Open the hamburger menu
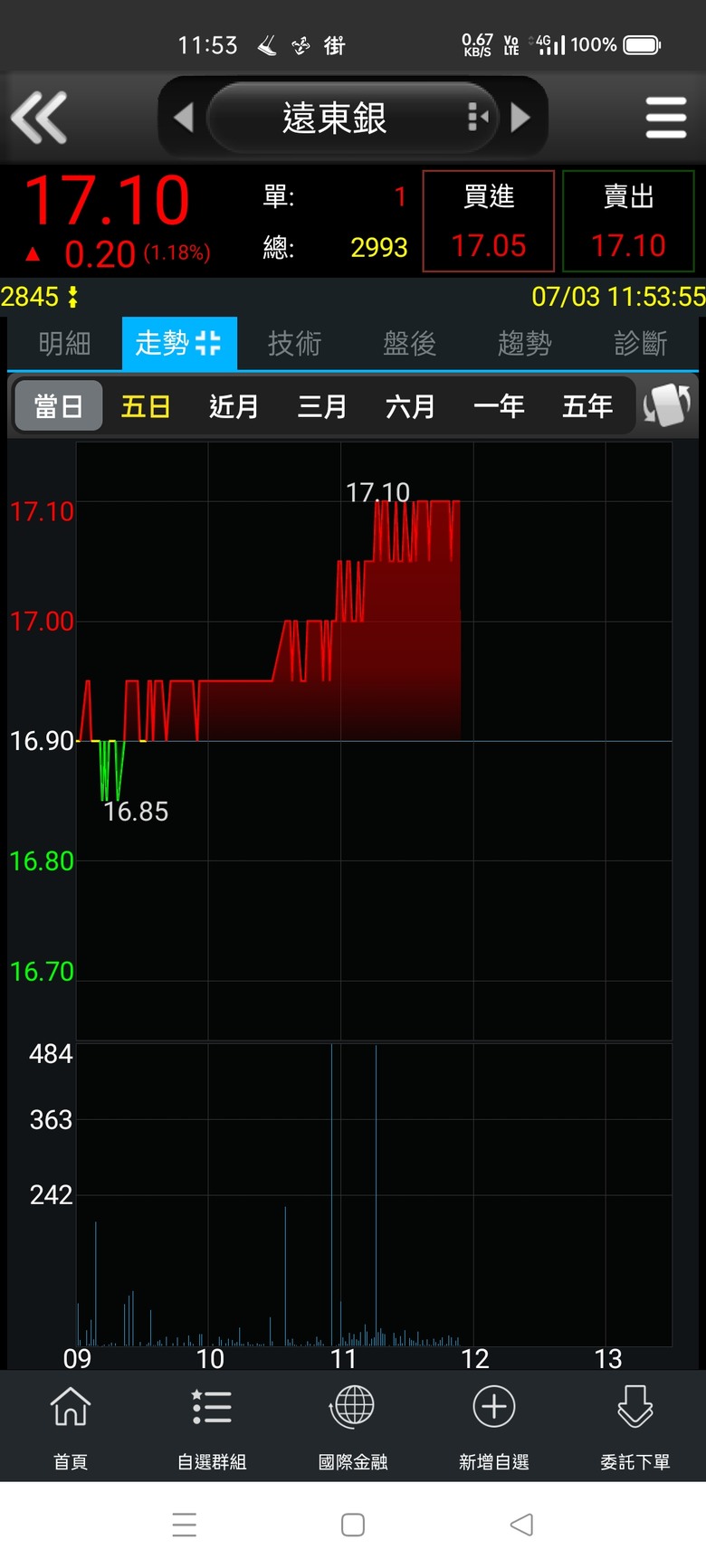The height and width of the screenshot is (1568, 706). click(666, 118)
